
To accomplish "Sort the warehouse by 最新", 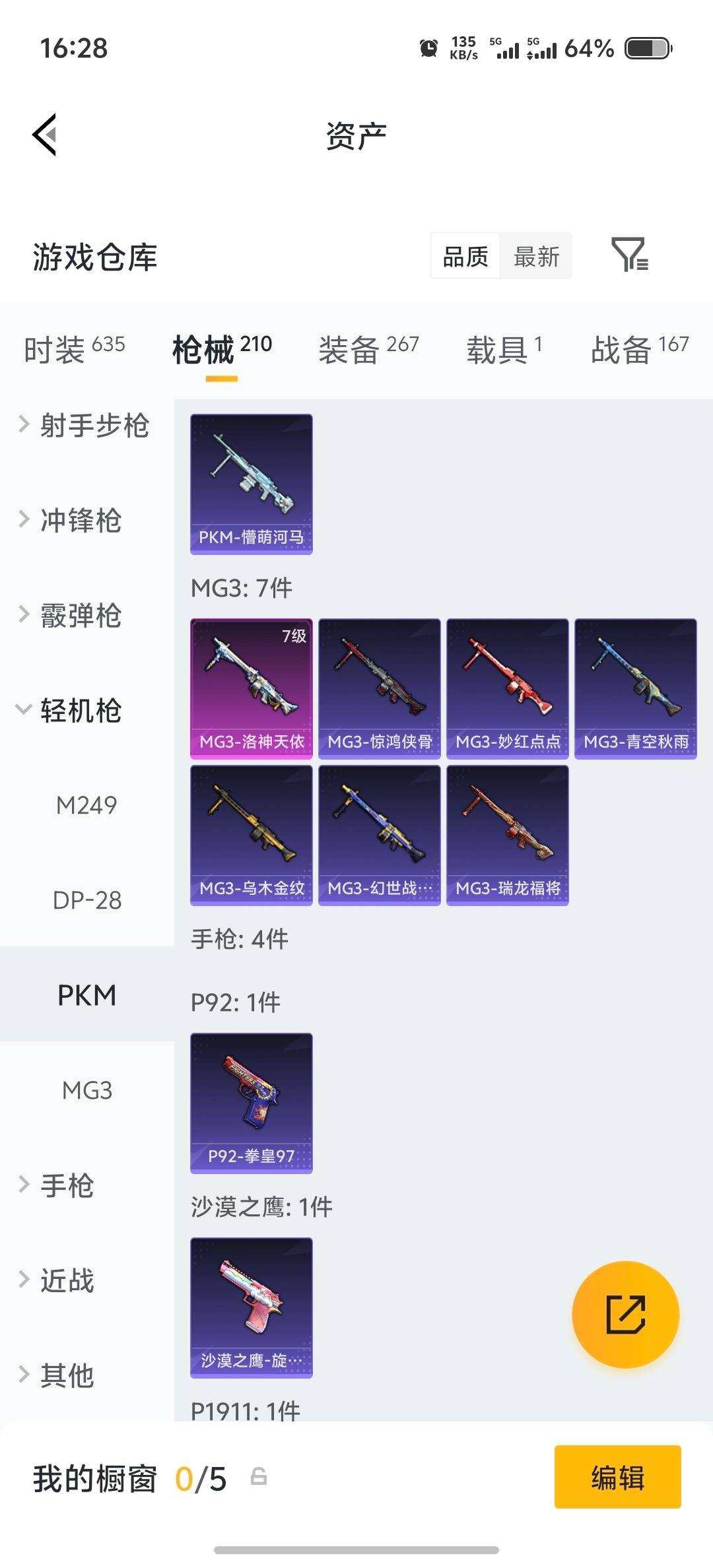I will pyautogui.click(x=536, y=256).
